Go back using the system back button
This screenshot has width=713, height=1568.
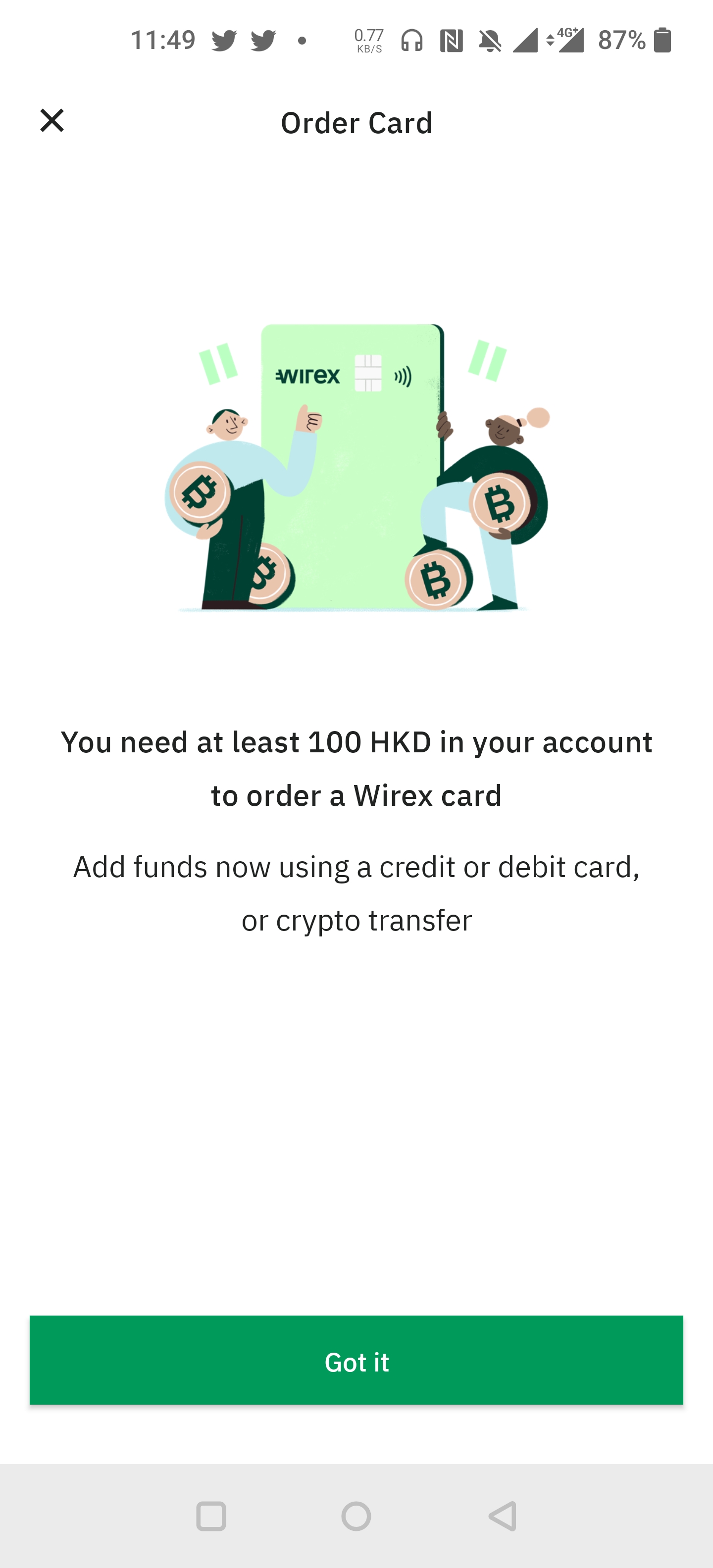tap(503, 1516)
